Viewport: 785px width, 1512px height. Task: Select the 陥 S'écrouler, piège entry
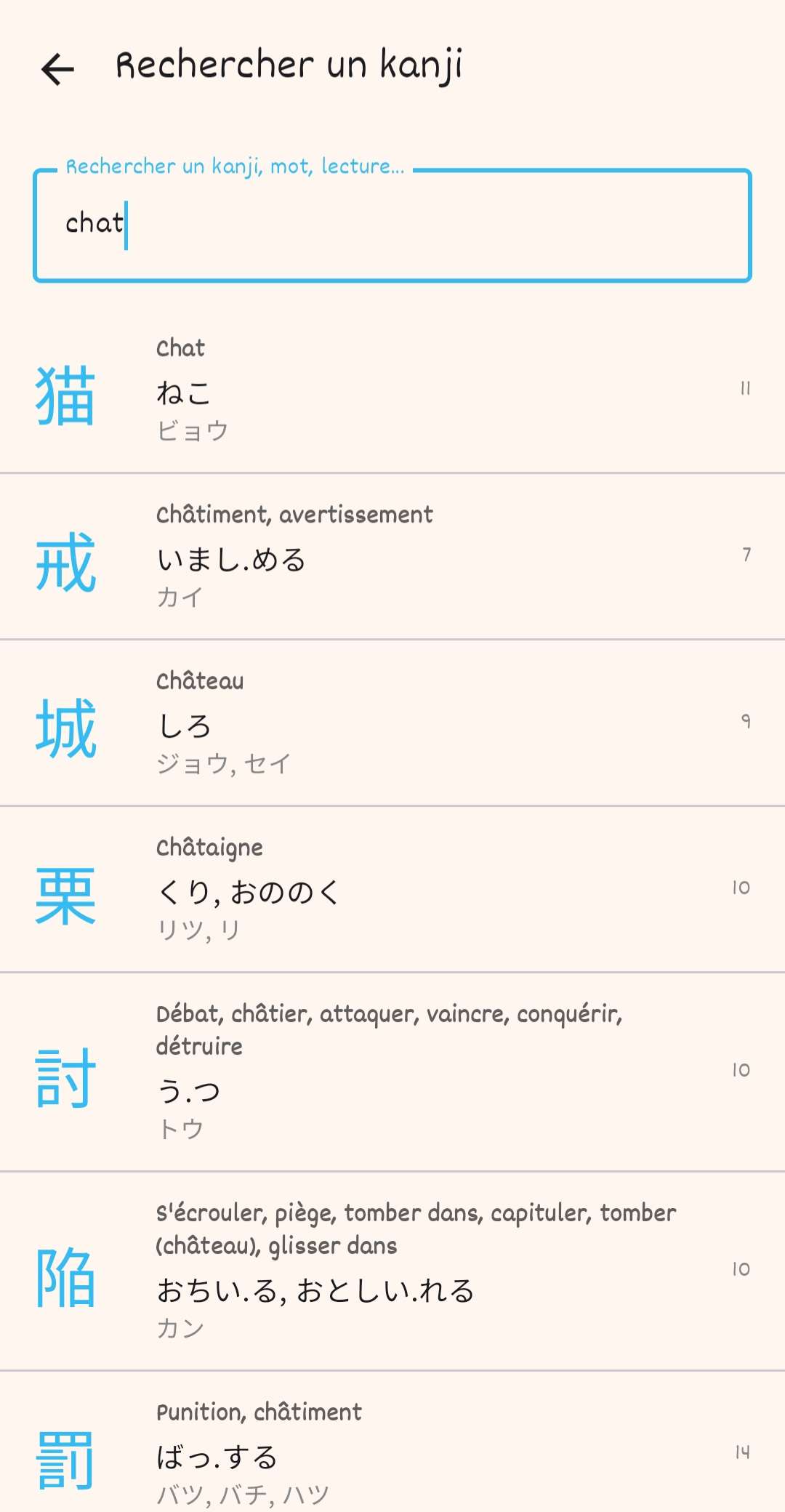[x=392, y=1271]
